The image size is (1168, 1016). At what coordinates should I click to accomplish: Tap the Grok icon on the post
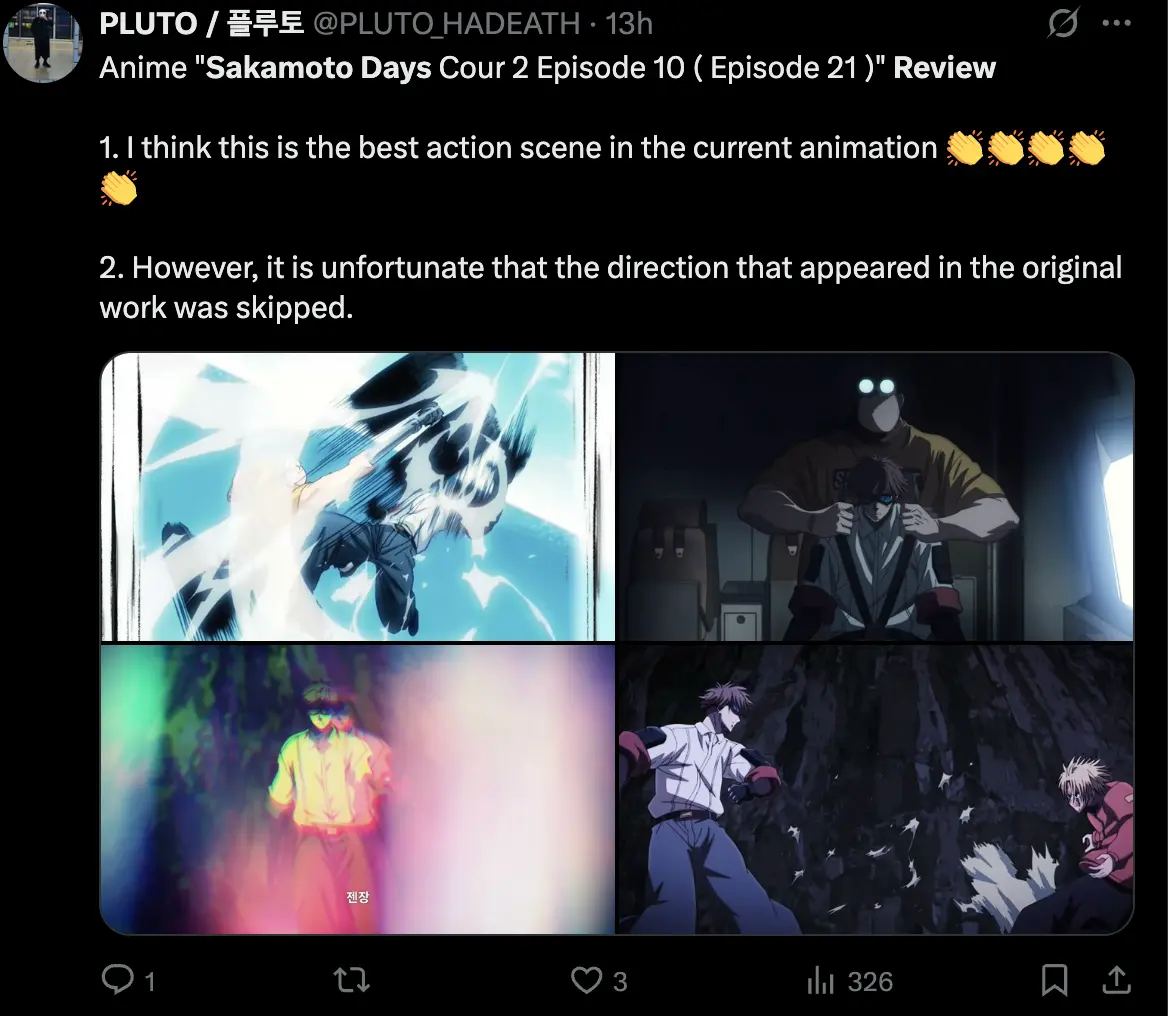tap(1063, 23)
